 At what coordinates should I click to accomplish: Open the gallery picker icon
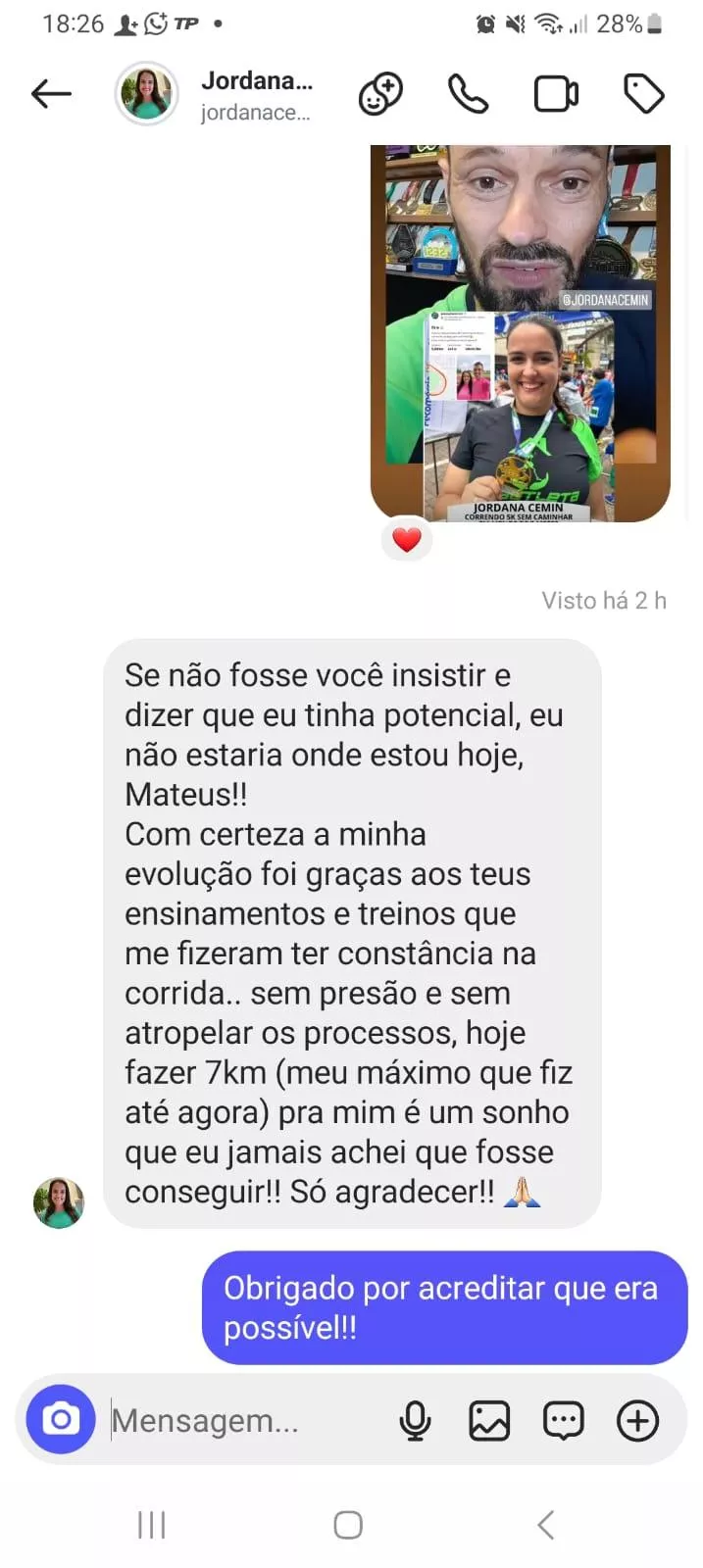(x=489, y=1420)
